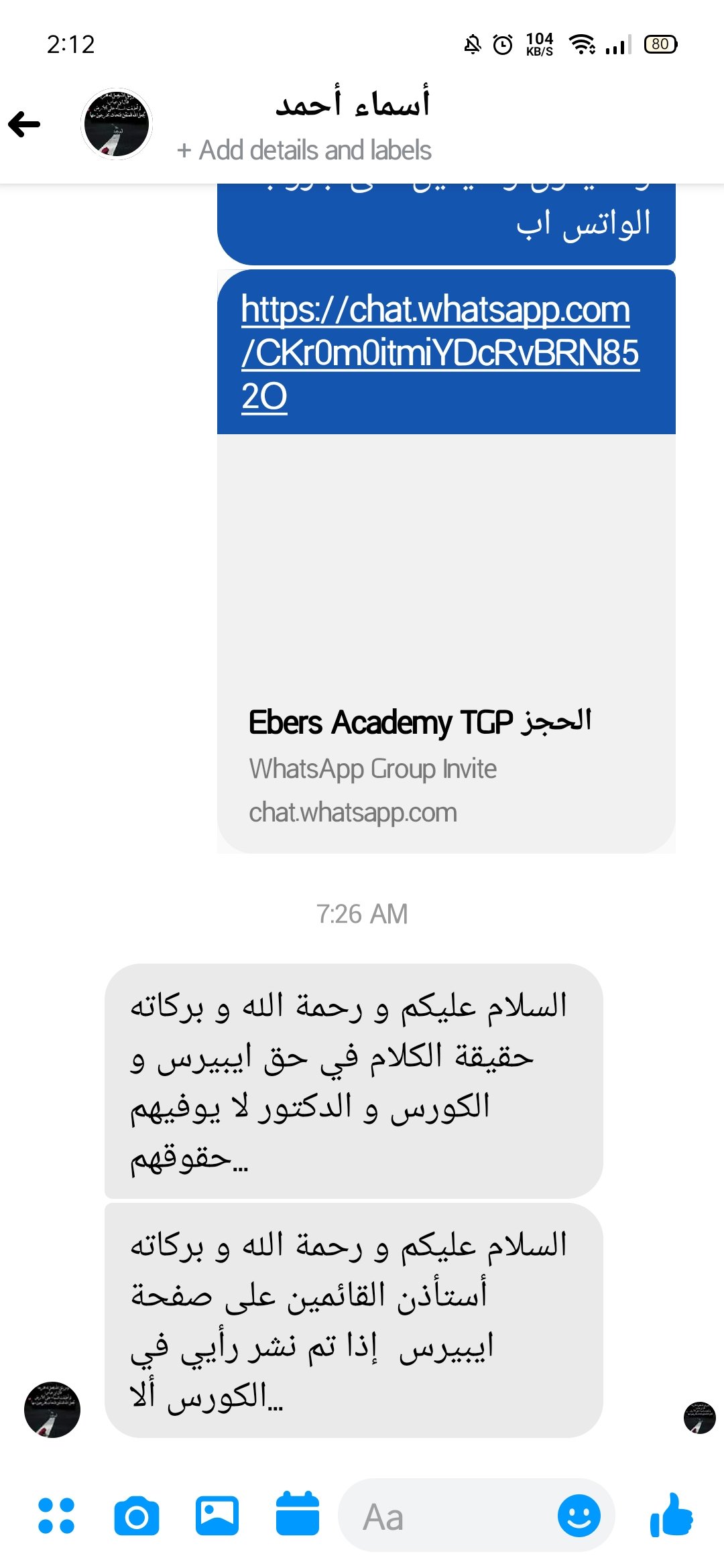The height and width of the screenshot is (1568, 724).
Task: Tap Add details and labels
Action: coord(304,150)
